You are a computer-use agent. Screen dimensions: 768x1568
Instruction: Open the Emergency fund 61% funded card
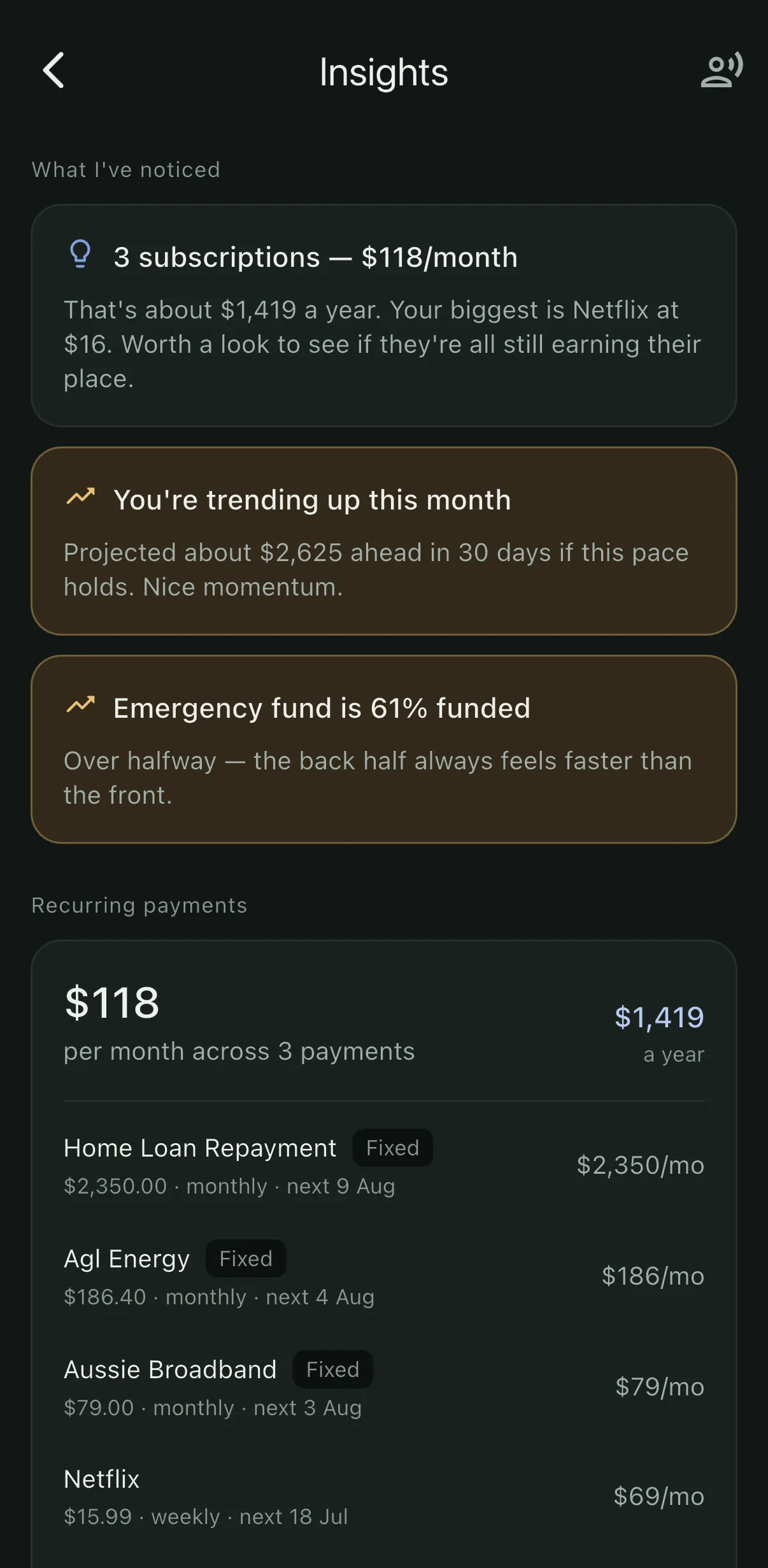(x=384, y=749)
